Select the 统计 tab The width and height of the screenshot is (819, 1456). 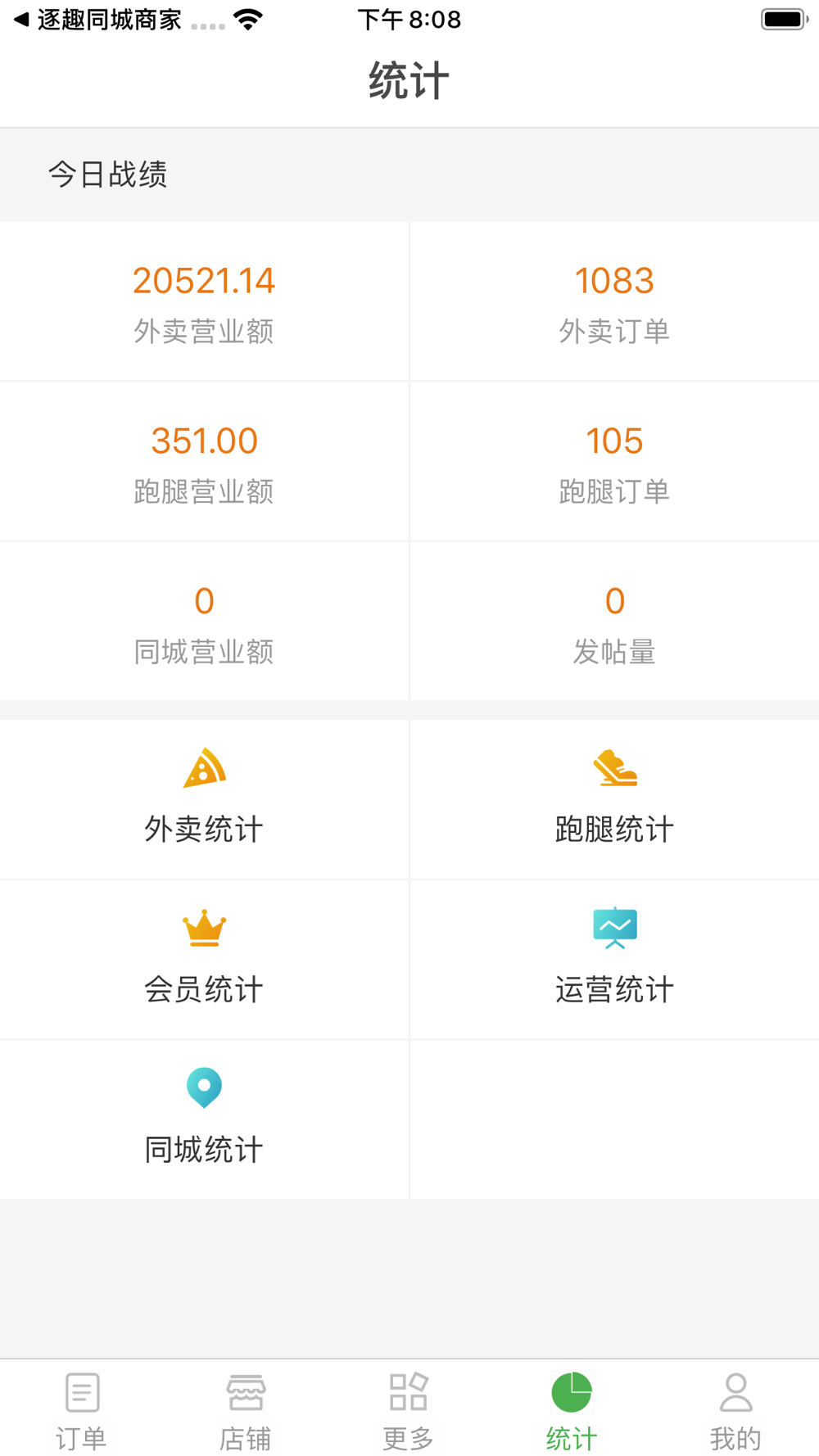(572, 1410)
